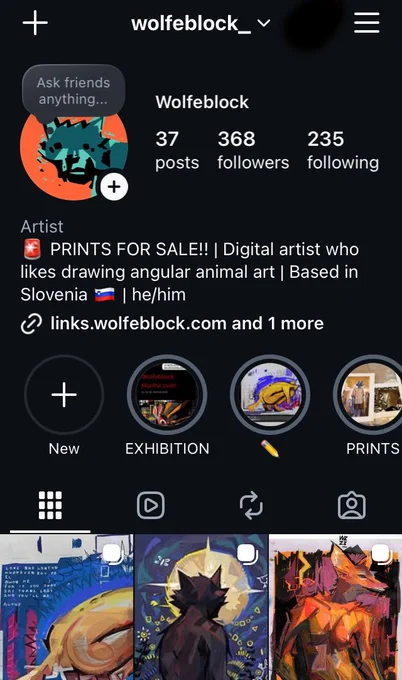Add a story via the profile picture plus
This screenshot has width=402, height=680.
coord(114,187)
